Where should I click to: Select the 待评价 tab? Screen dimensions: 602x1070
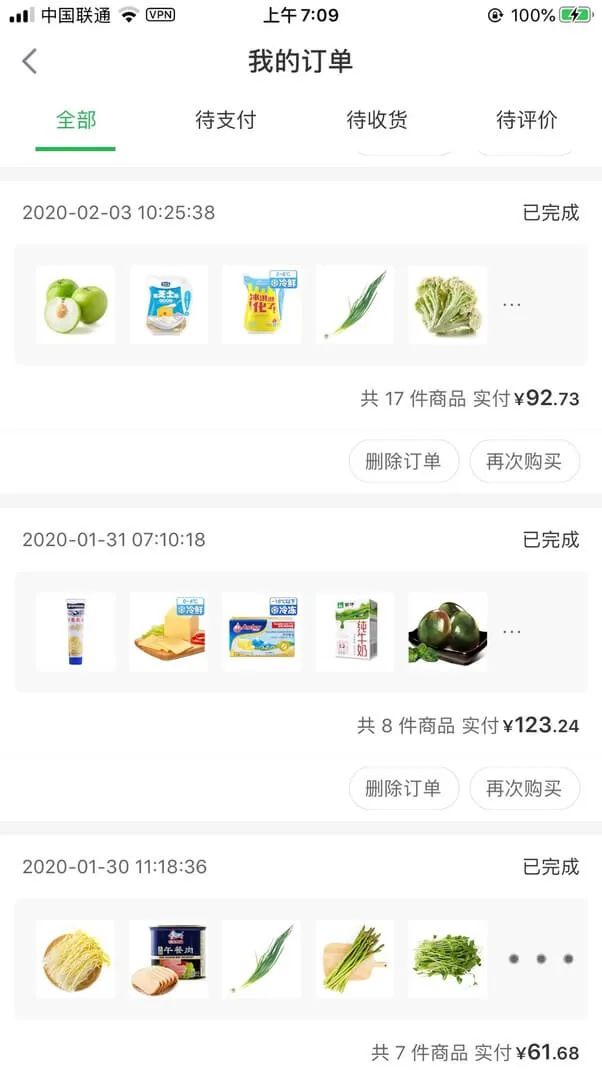click(x=526, y=120)
